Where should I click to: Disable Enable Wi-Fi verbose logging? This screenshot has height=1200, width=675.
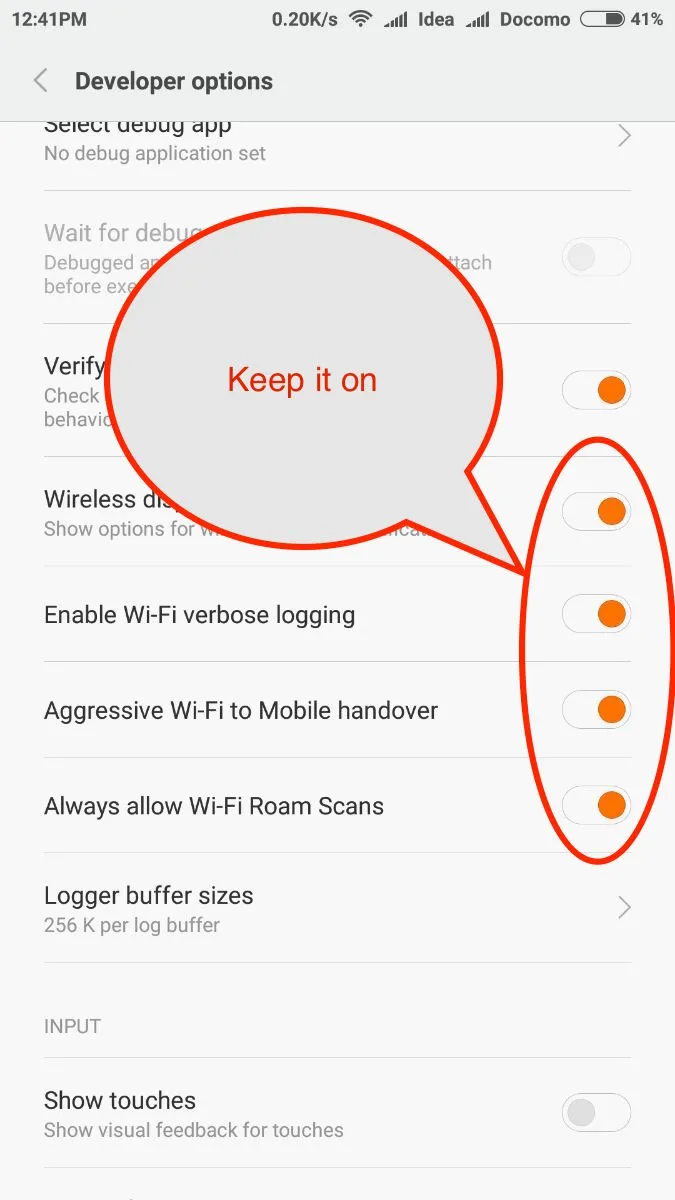click(x=596, y=614)
